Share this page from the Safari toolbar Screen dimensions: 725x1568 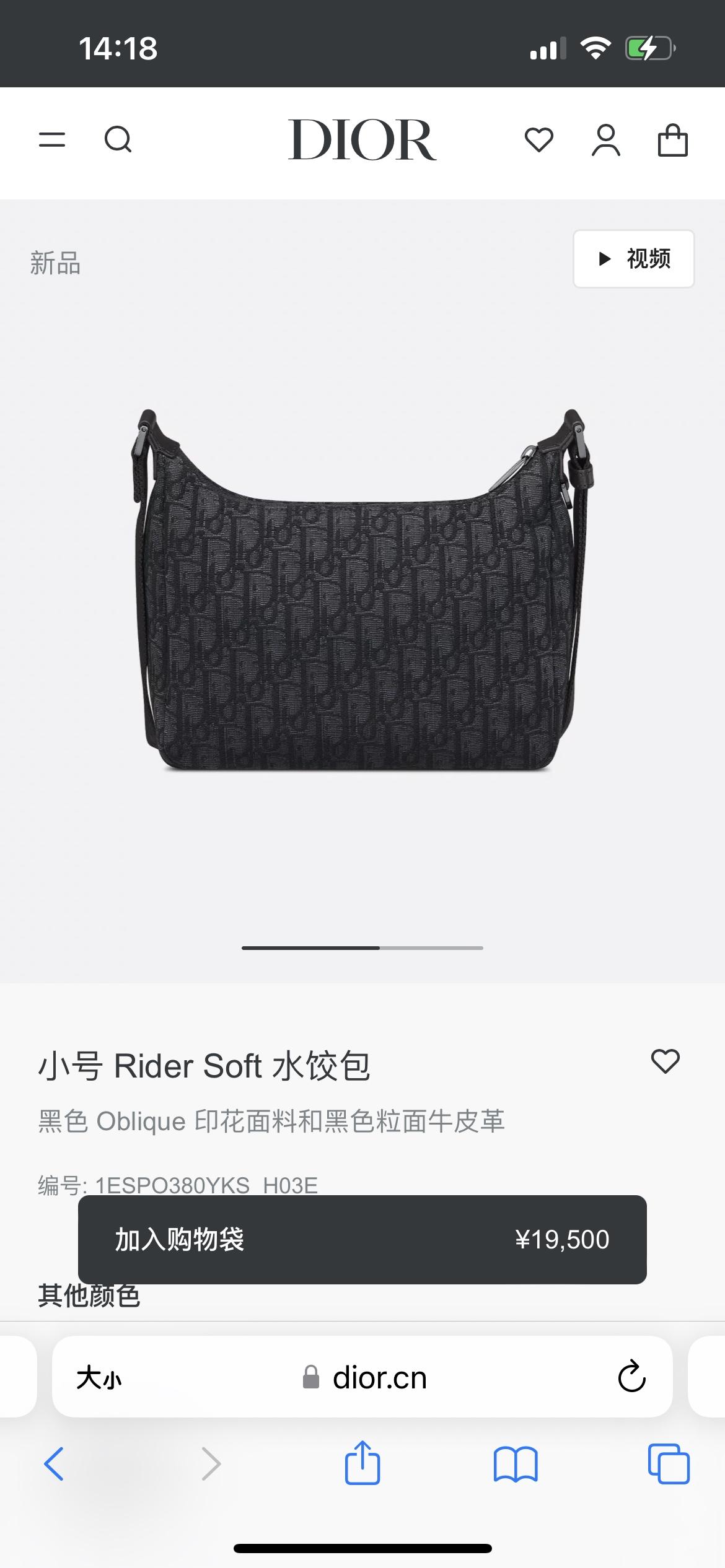362,1463
